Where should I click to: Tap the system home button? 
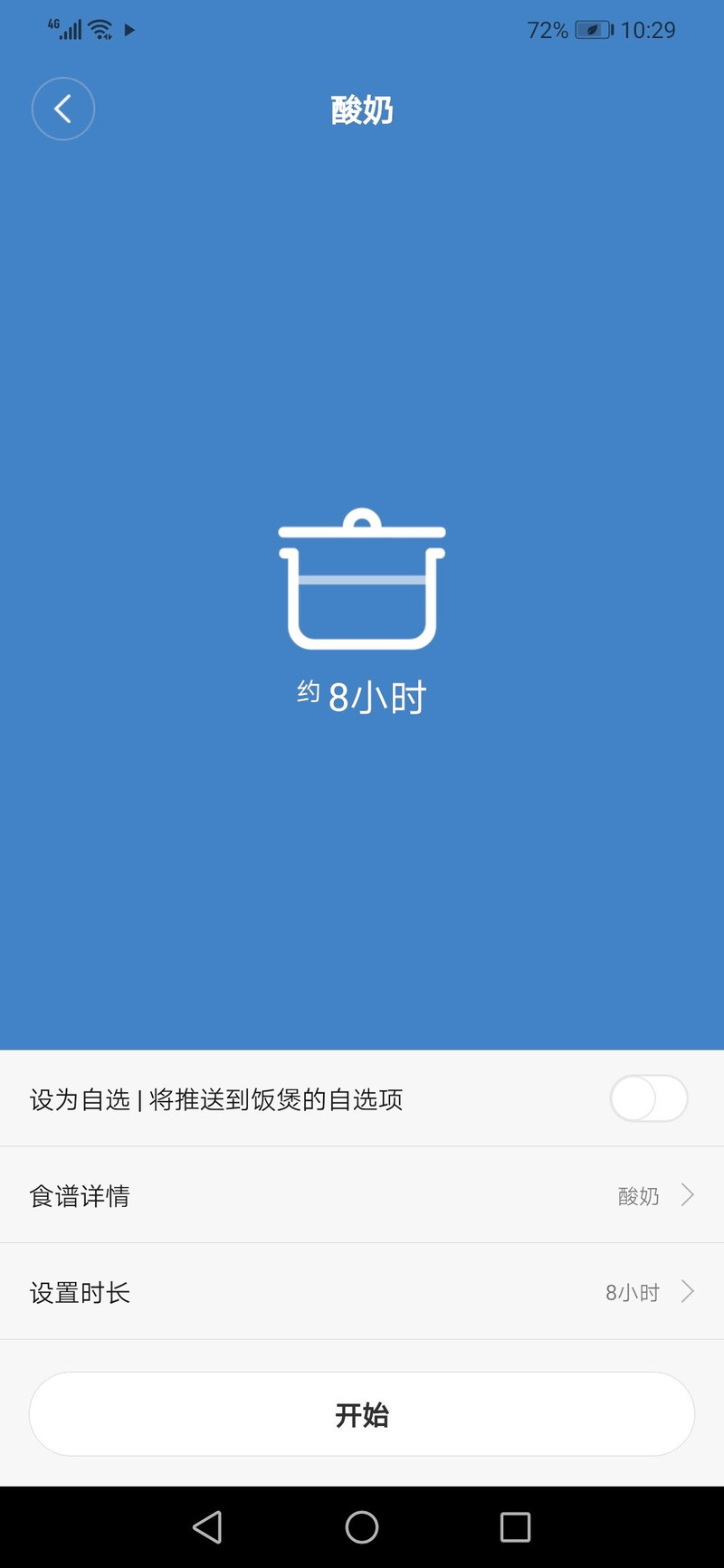pyautogui.click(x=362, y=1527)
